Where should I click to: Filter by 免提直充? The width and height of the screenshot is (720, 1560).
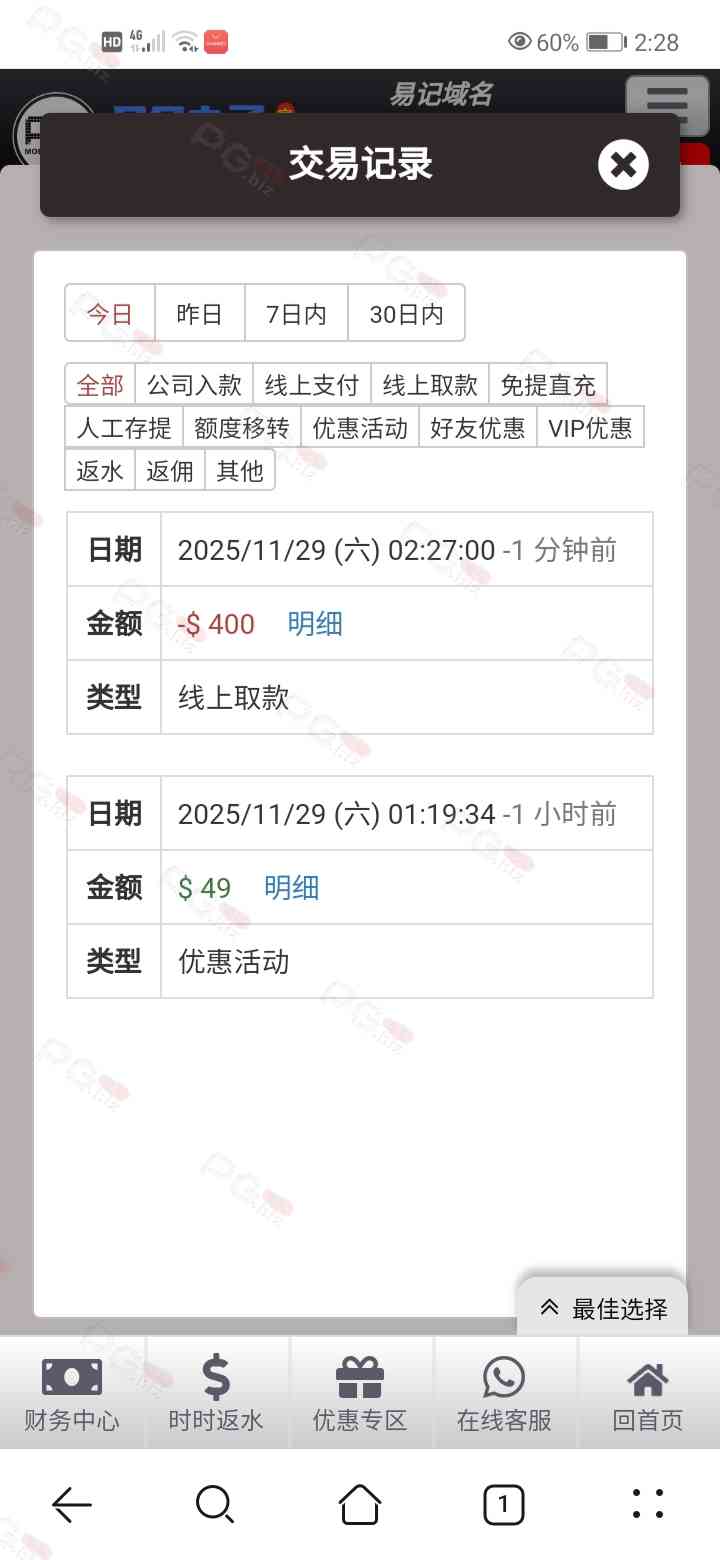tap(547, 385)
